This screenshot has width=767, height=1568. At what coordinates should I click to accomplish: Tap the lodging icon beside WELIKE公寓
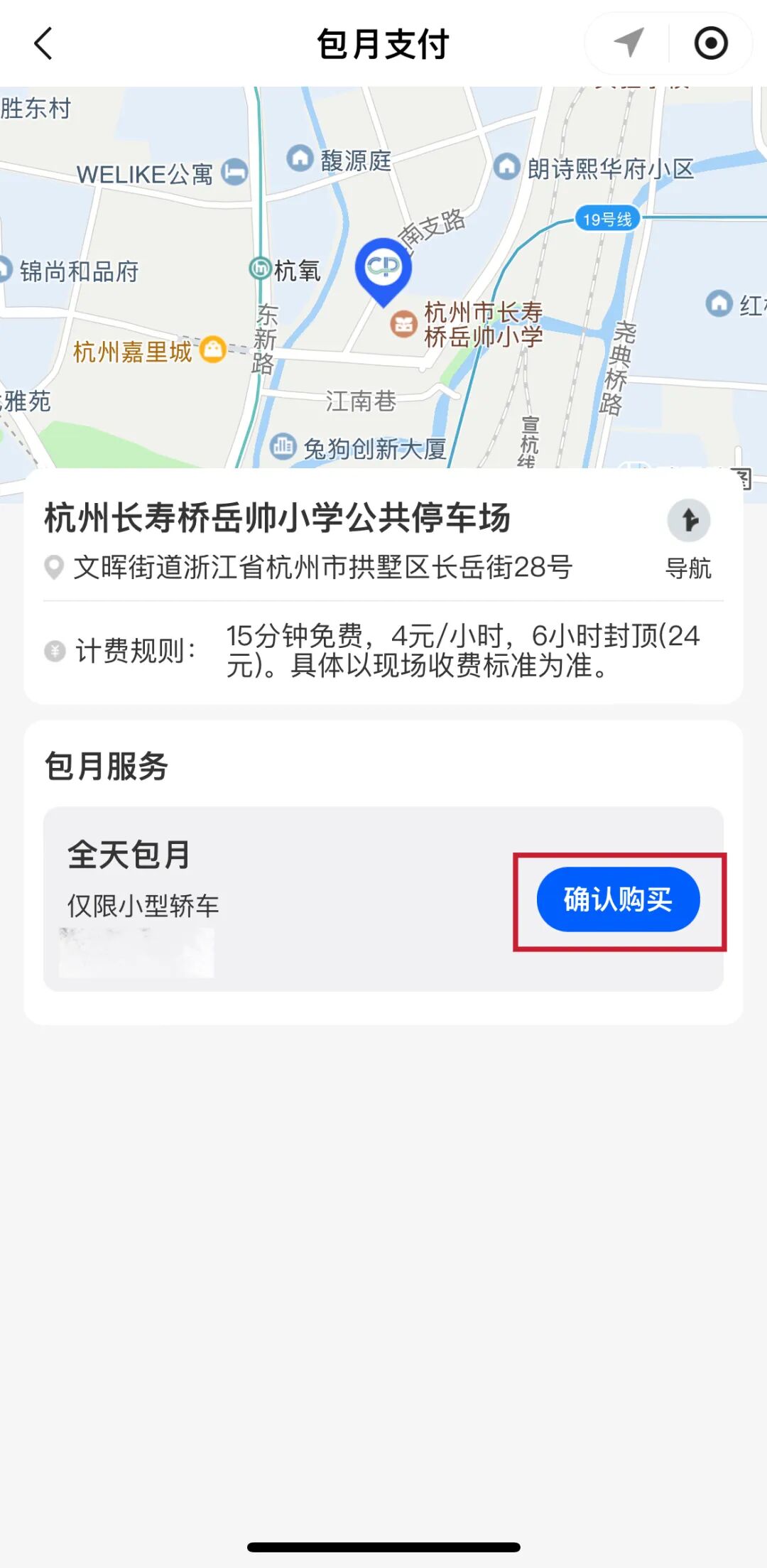tap(234, 171)
